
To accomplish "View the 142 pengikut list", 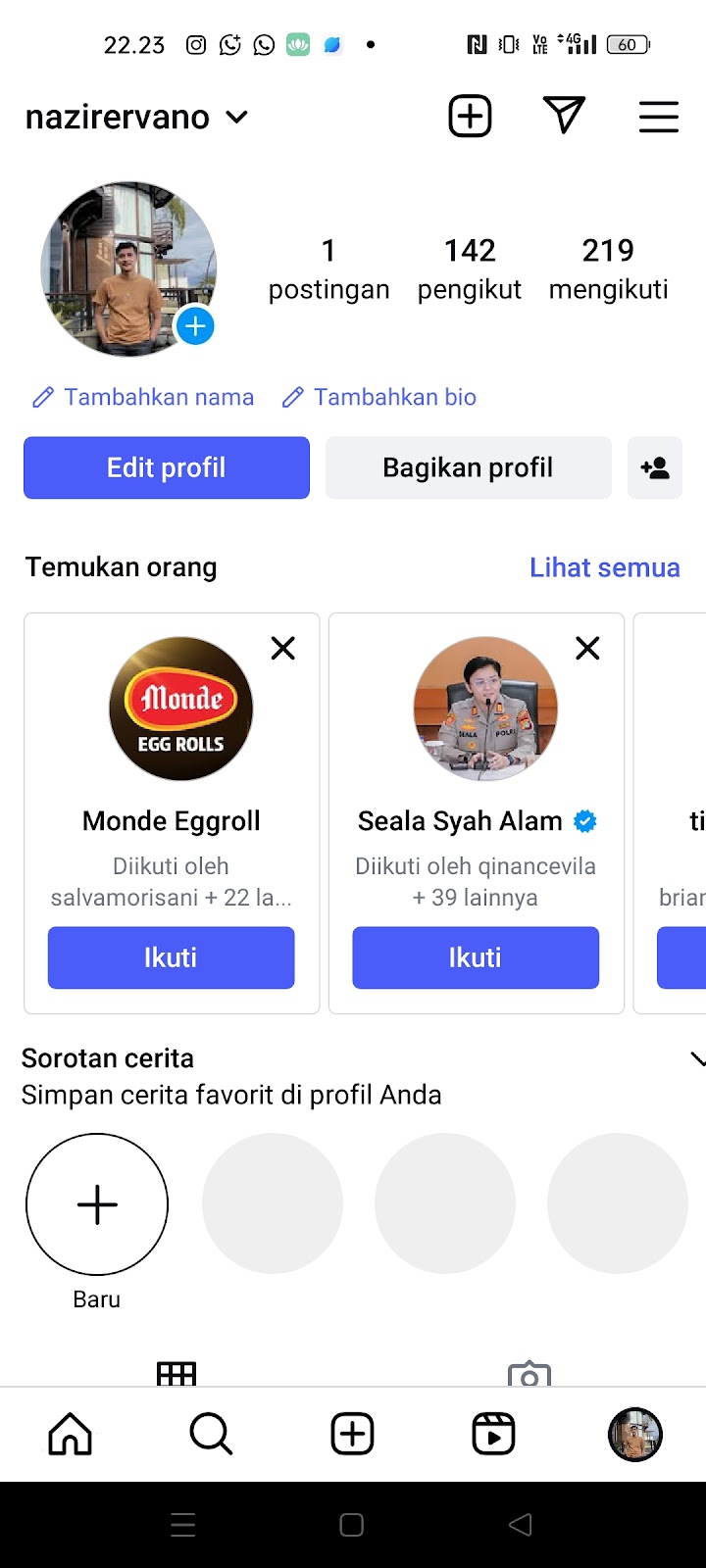I will pos(470,268).
